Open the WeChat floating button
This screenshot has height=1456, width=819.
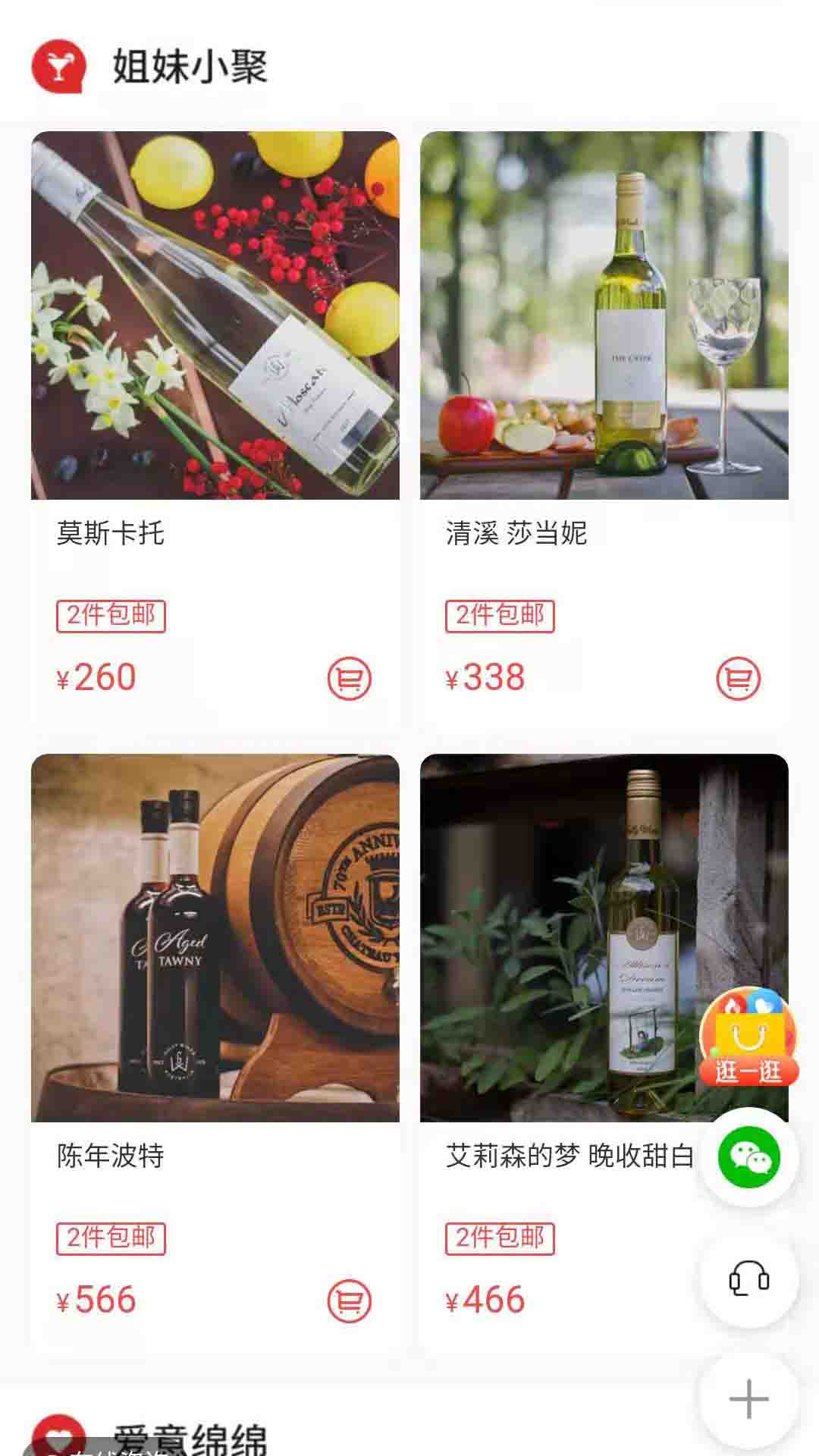coord(748,1157)
